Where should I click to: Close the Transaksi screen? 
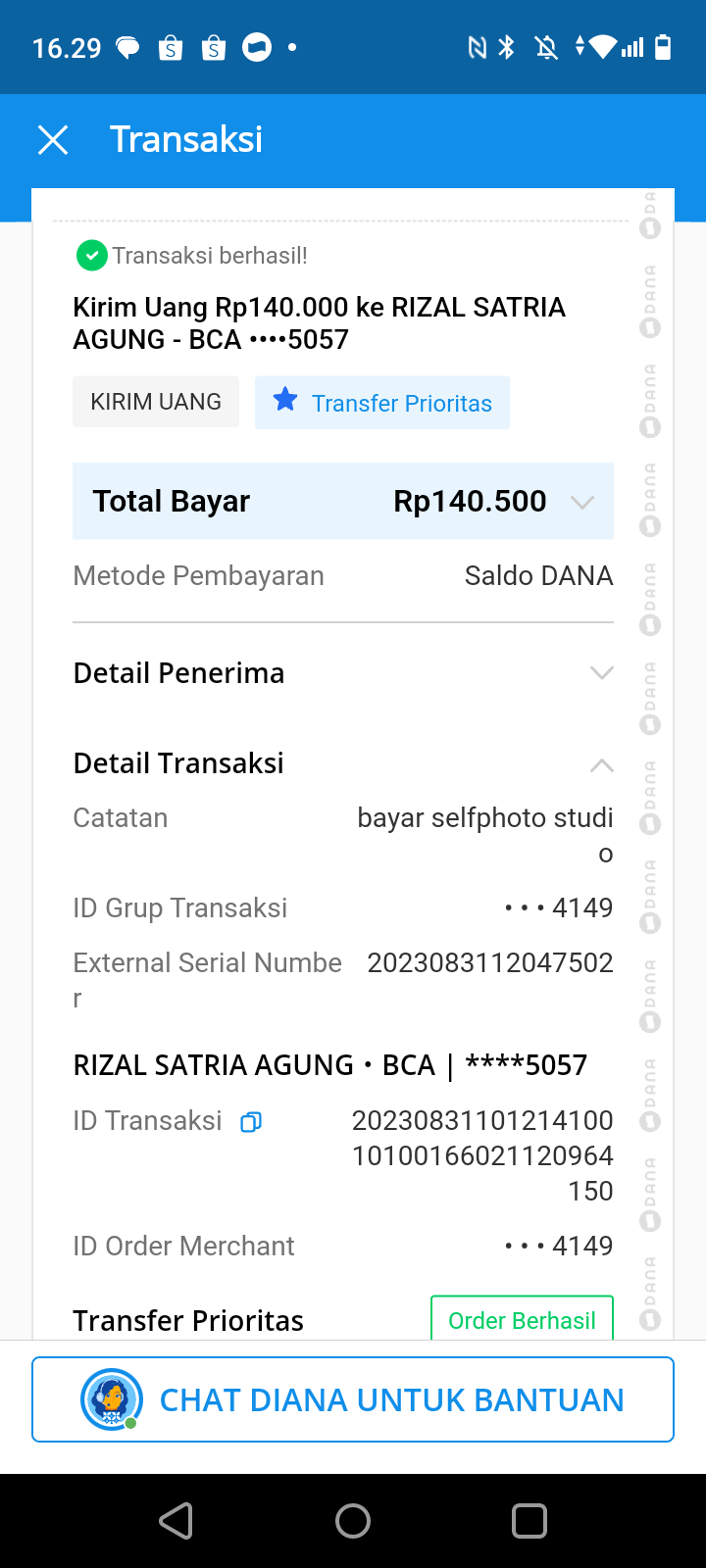point(53,140)
